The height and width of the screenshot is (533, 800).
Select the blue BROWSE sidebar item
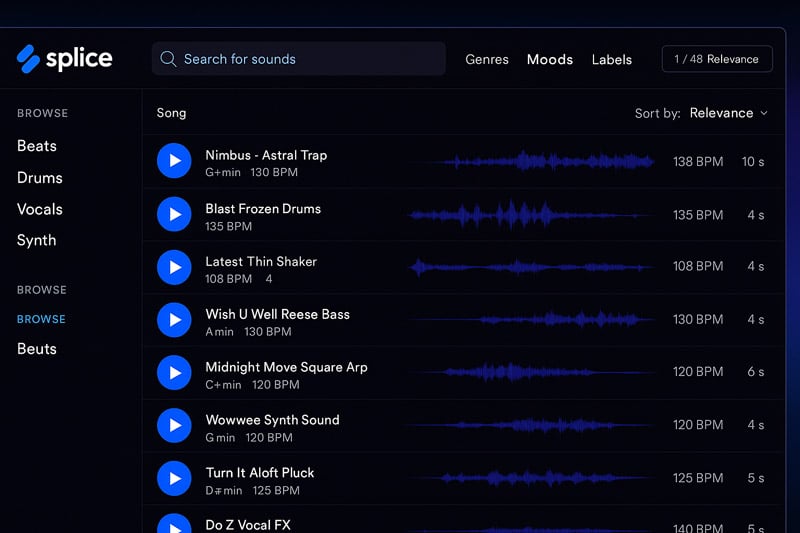[x=41, y=319]
